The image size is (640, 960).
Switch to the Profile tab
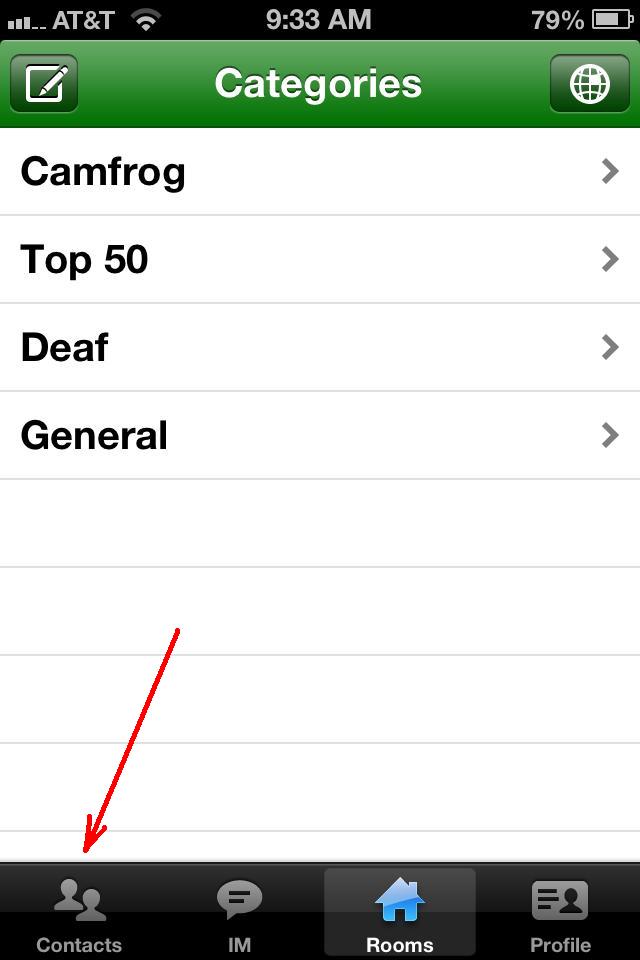pyautogui.click(x=560, y=913)
